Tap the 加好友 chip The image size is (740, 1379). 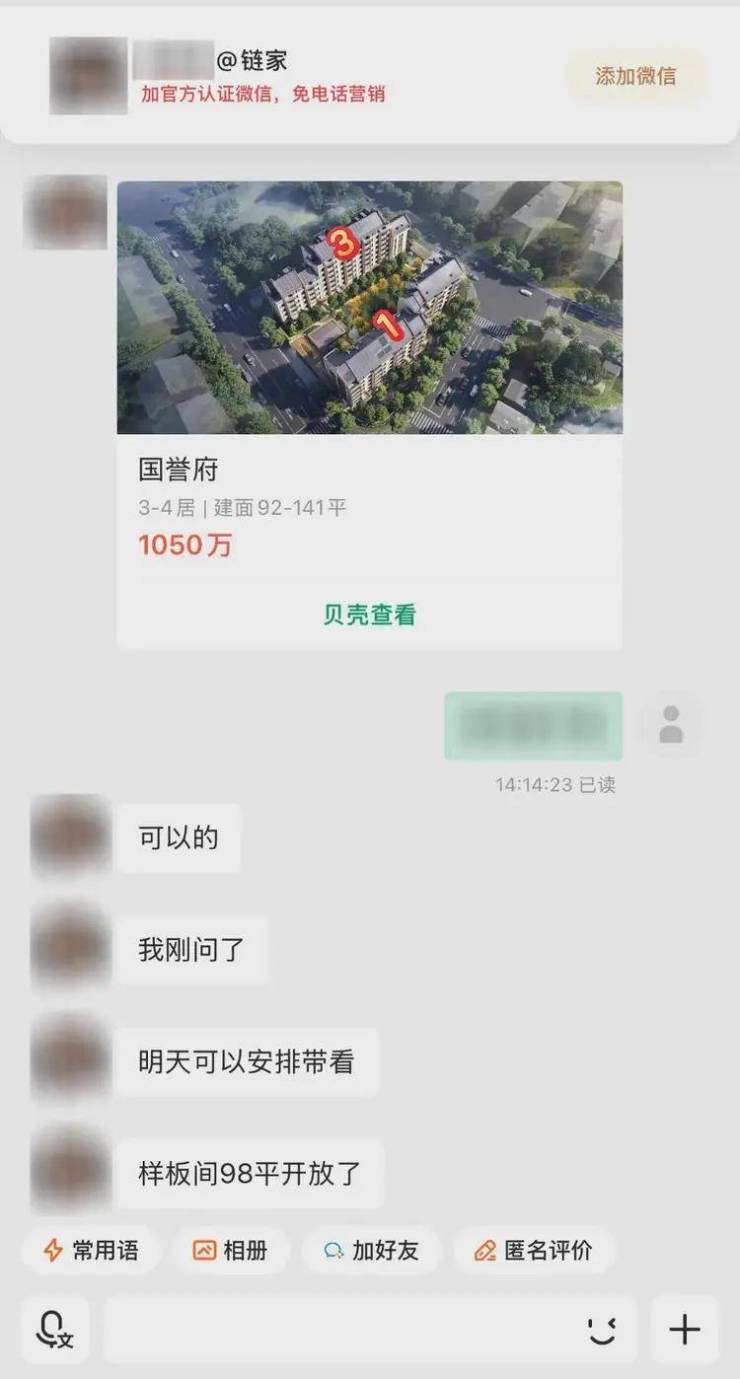371,1250
